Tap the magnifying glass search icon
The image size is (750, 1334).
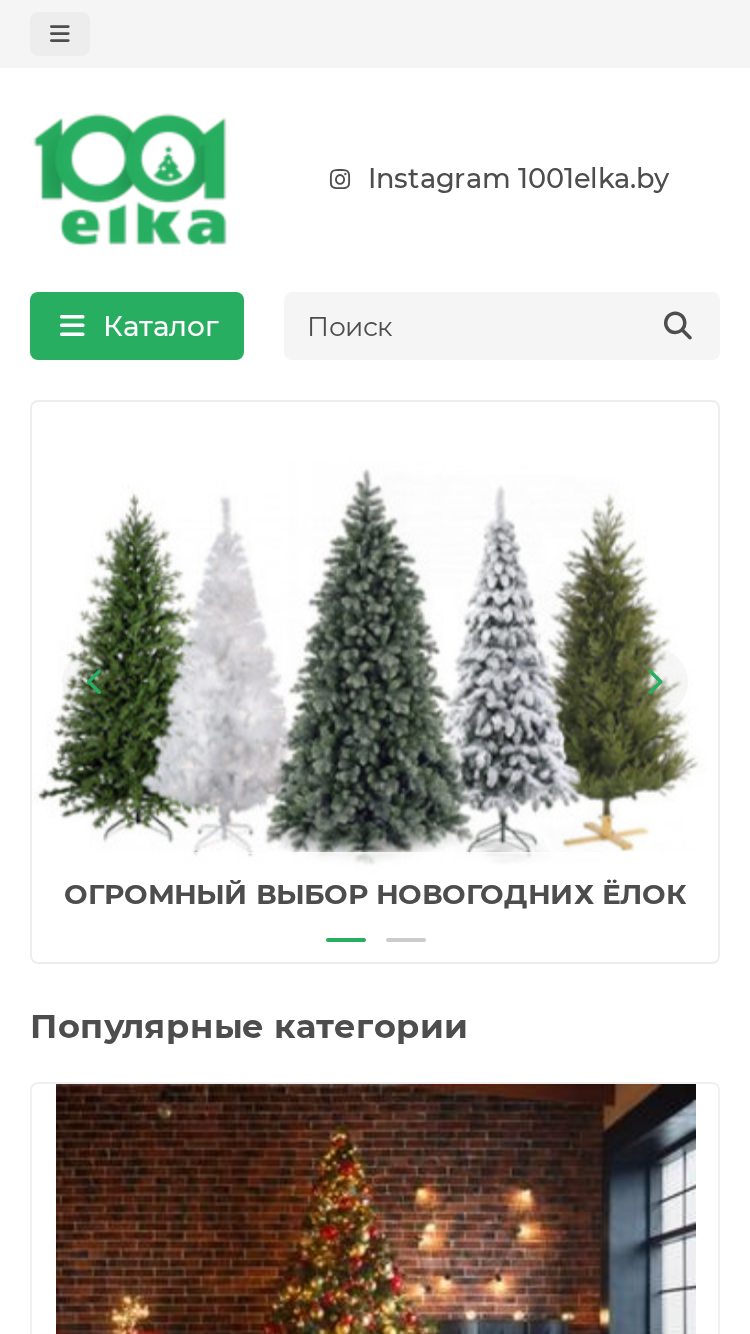[x=678, y=326]
